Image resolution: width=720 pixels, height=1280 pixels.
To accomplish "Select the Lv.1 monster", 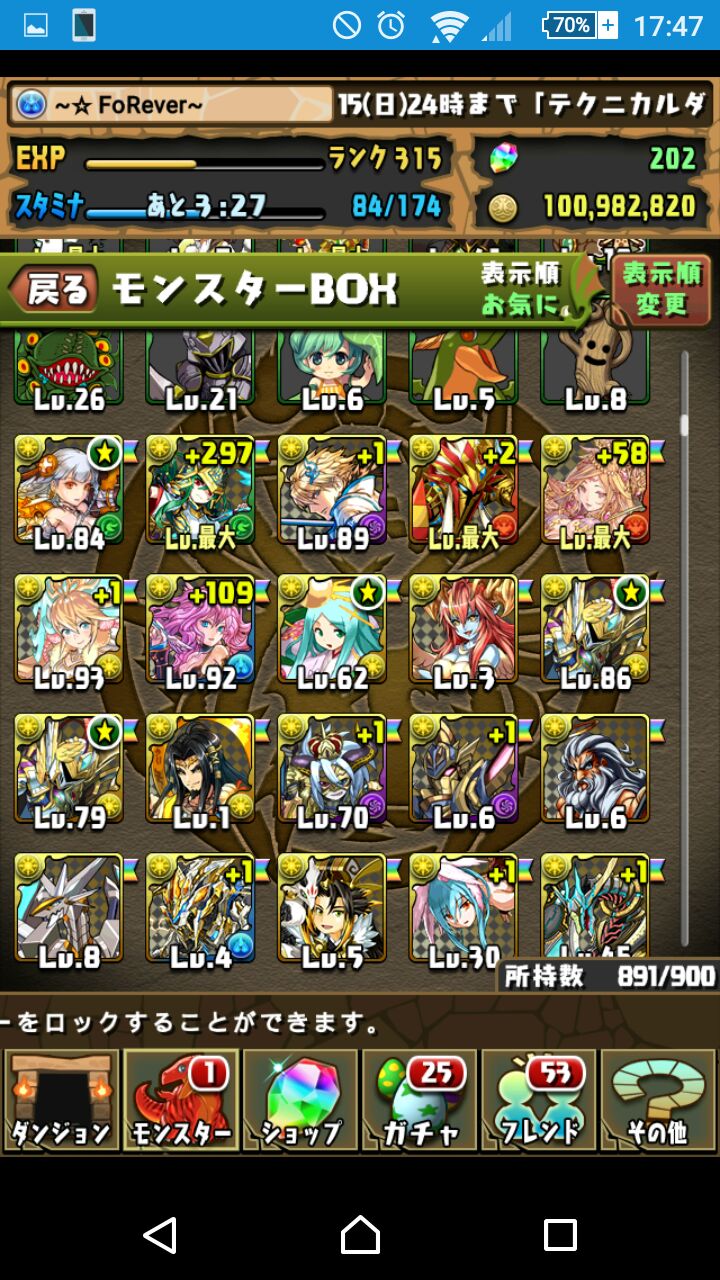I will (200, 770).
